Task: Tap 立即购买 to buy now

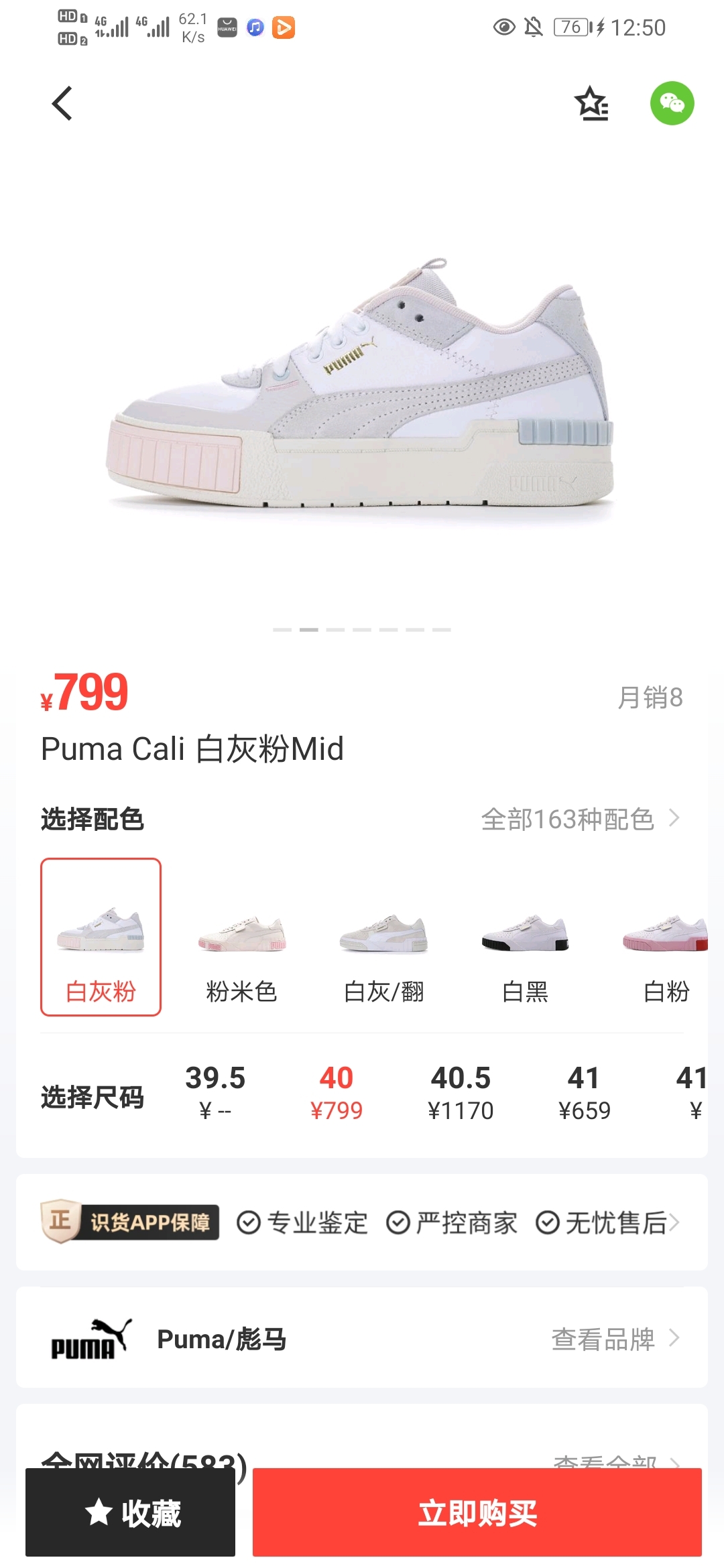Action: coord(477,1512)
